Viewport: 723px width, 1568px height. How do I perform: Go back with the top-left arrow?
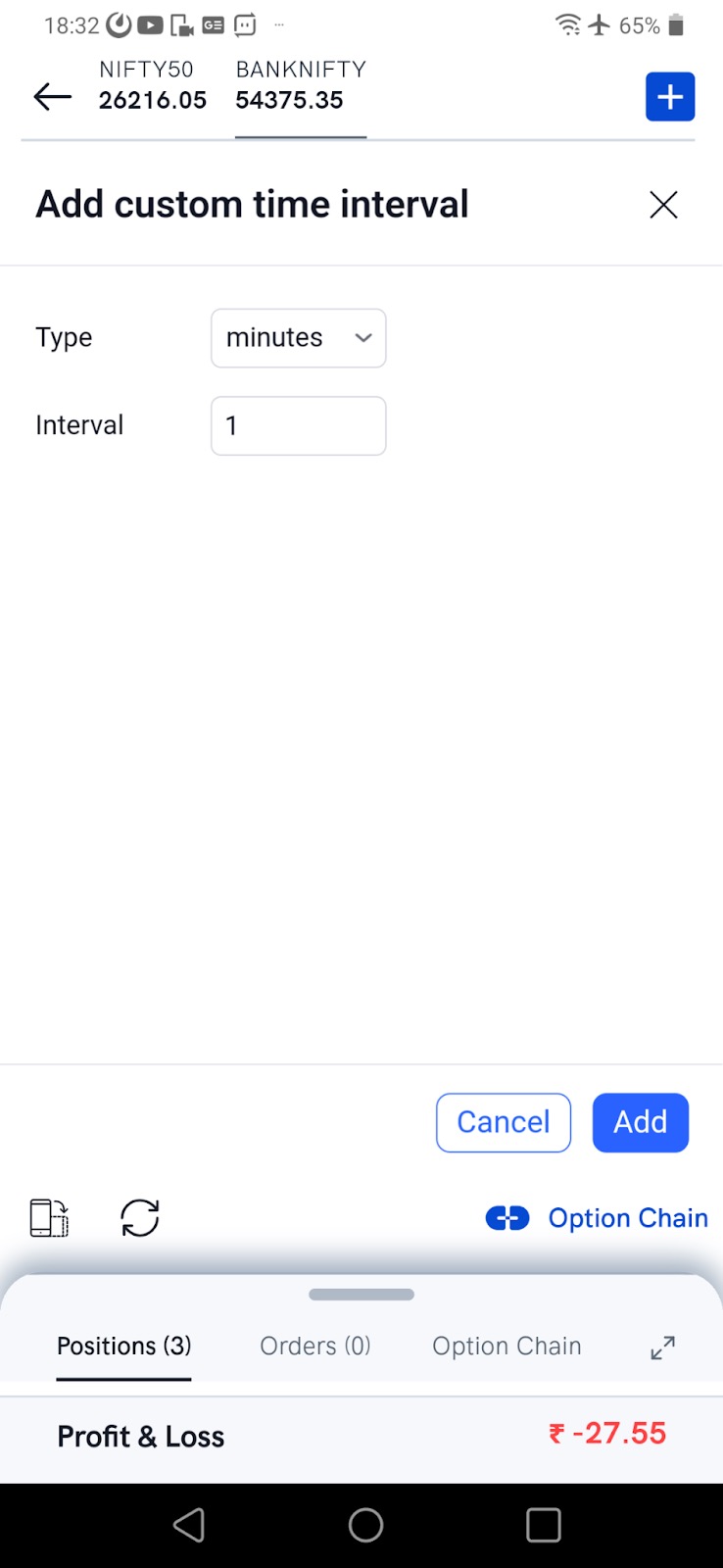point(53,96)
